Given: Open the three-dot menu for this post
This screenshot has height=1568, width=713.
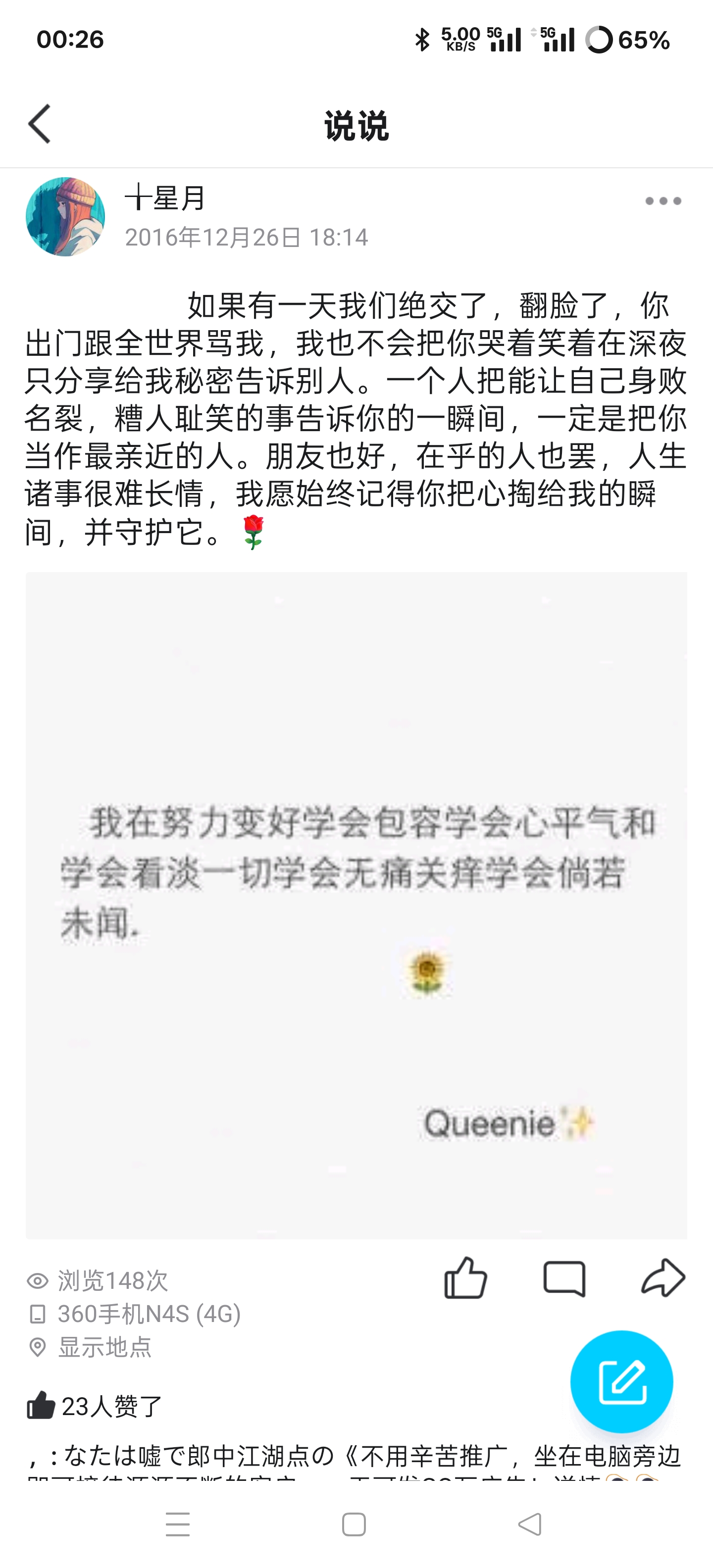Looking at the screenshot, I should pyautogui.click(x=663, y=201).
